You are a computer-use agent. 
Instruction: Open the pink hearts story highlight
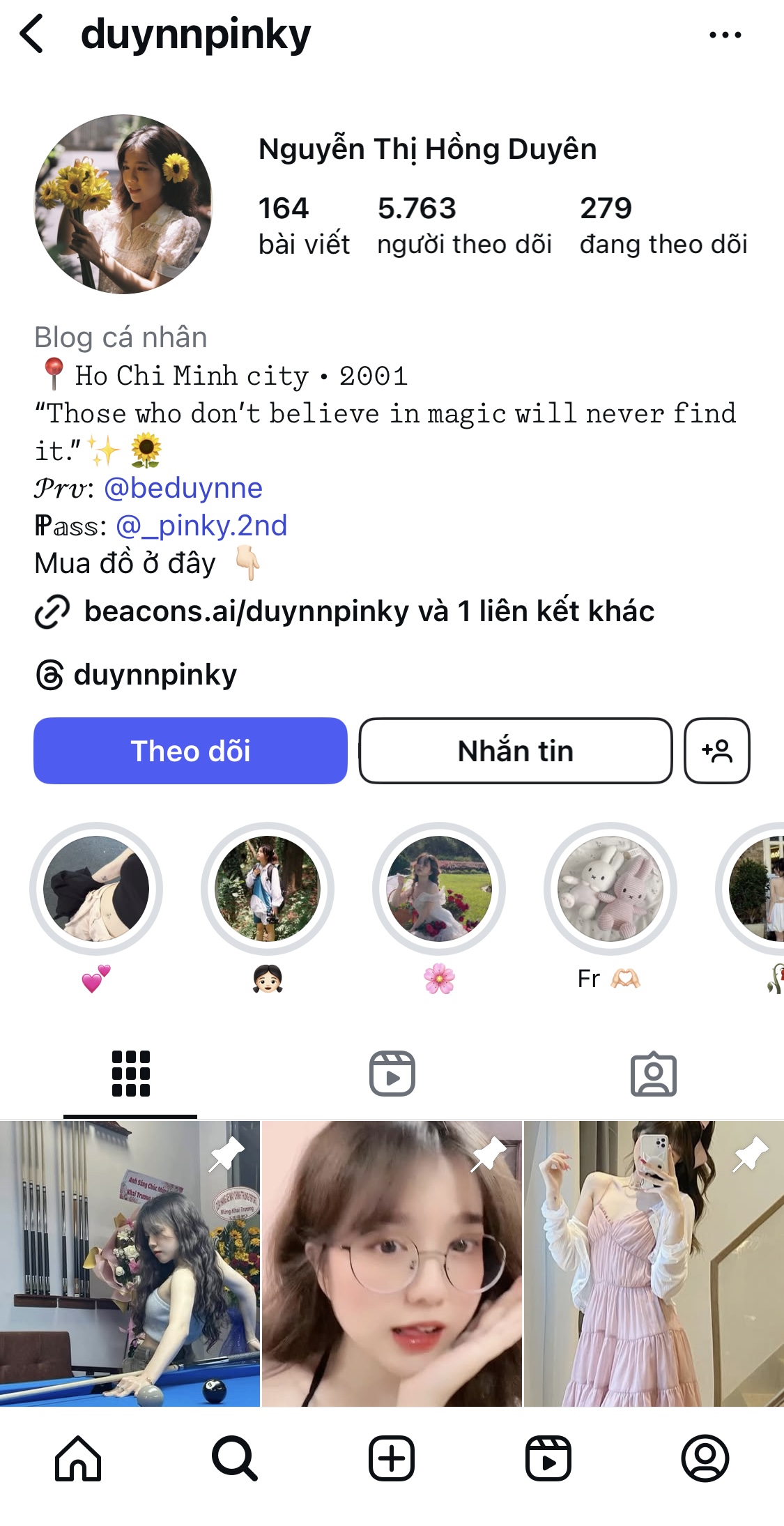pos(96,889)
